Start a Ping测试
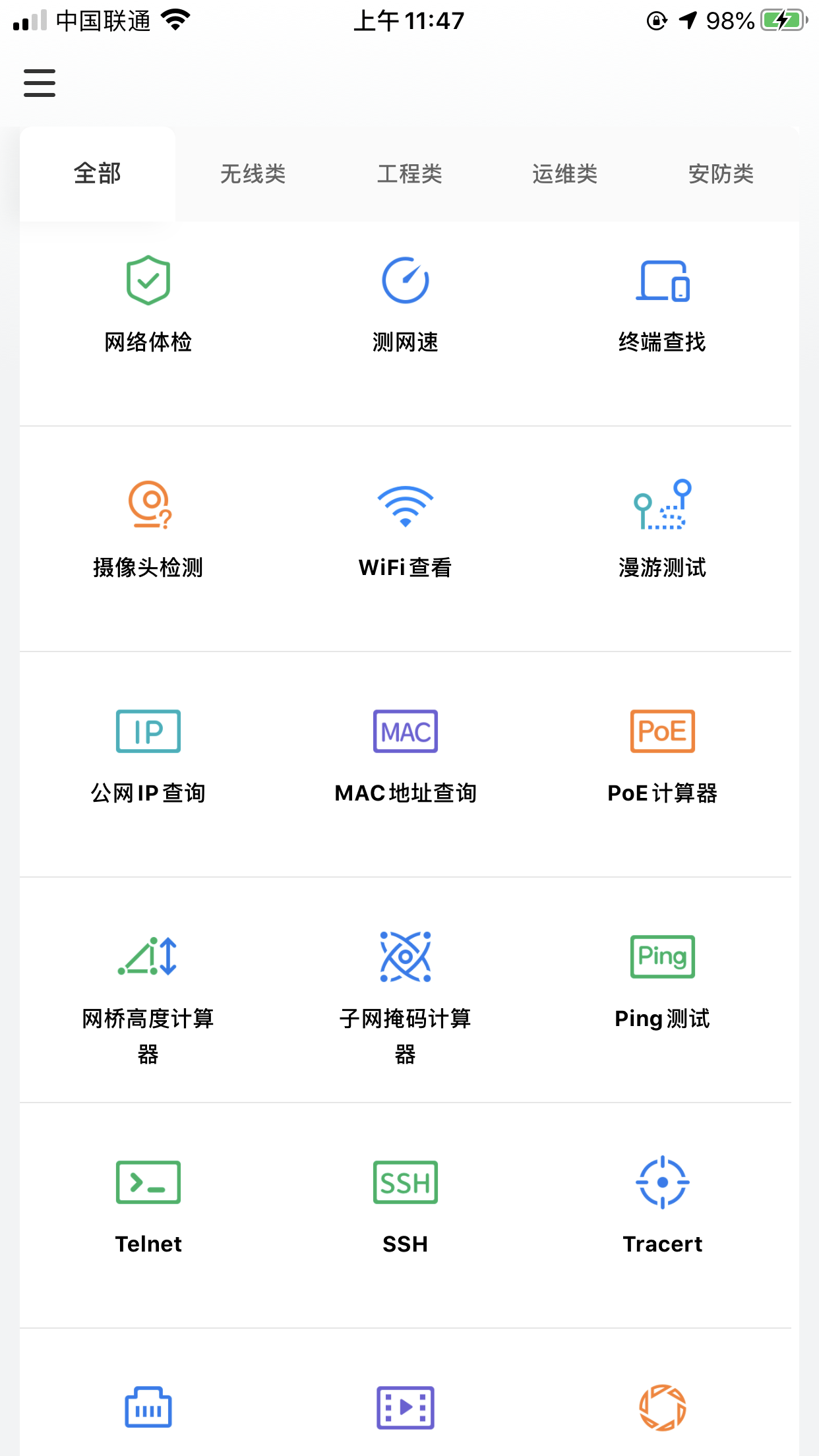819x1456 pixels. click(662, 983)
